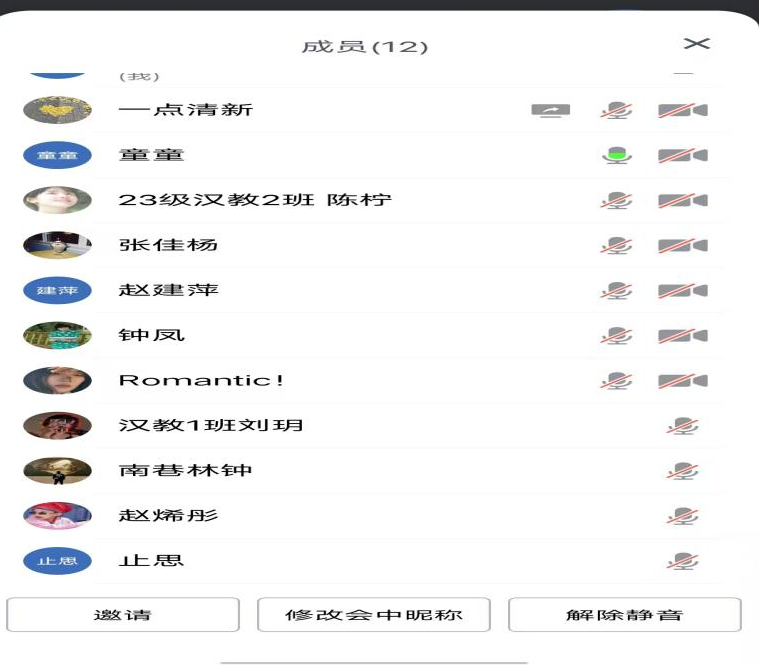Tap the active microphone icon beside 童童

(617, 155)
